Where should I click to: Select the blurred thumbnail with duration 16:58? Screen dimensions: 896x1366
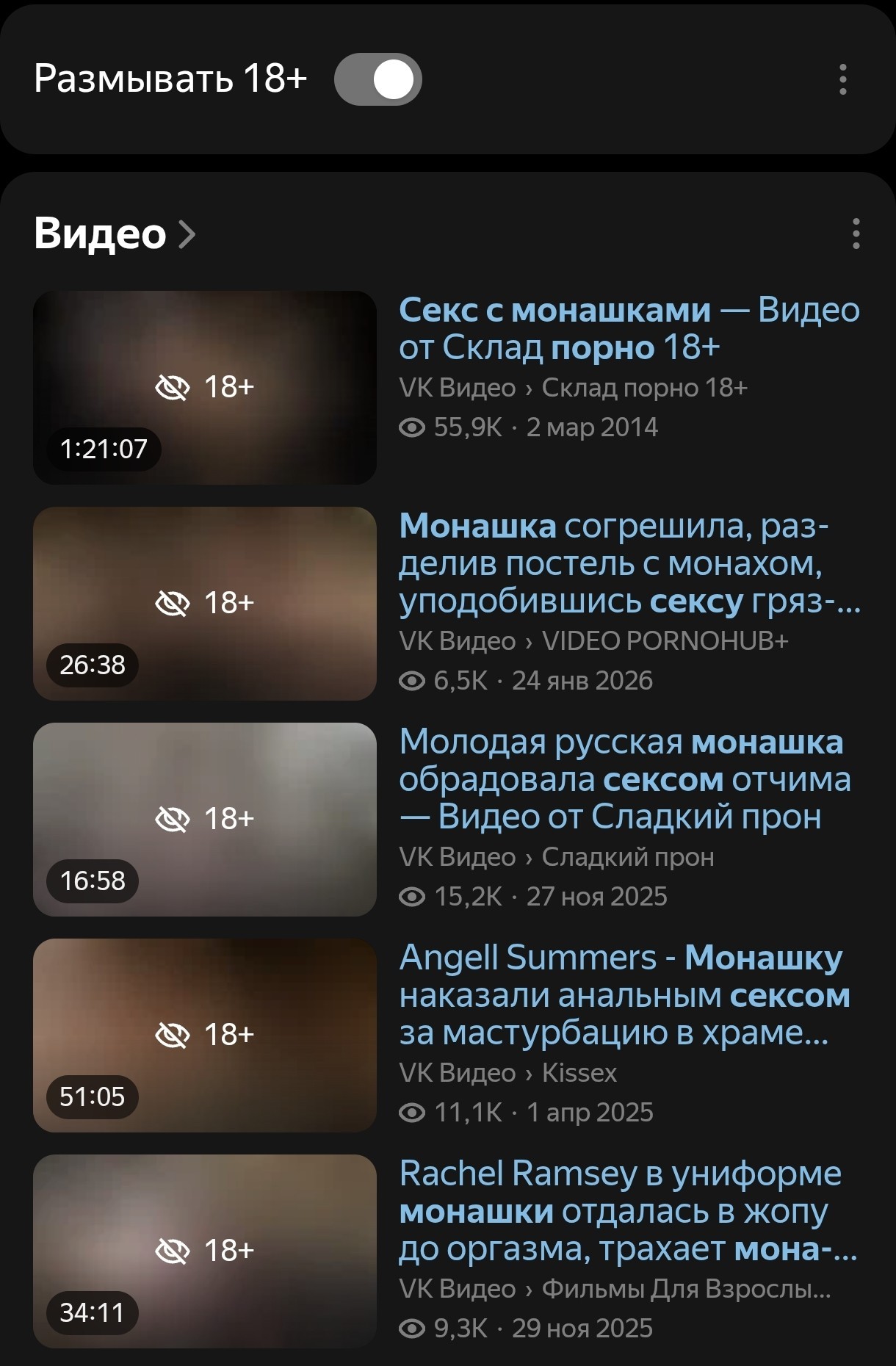tap(205, 819)
